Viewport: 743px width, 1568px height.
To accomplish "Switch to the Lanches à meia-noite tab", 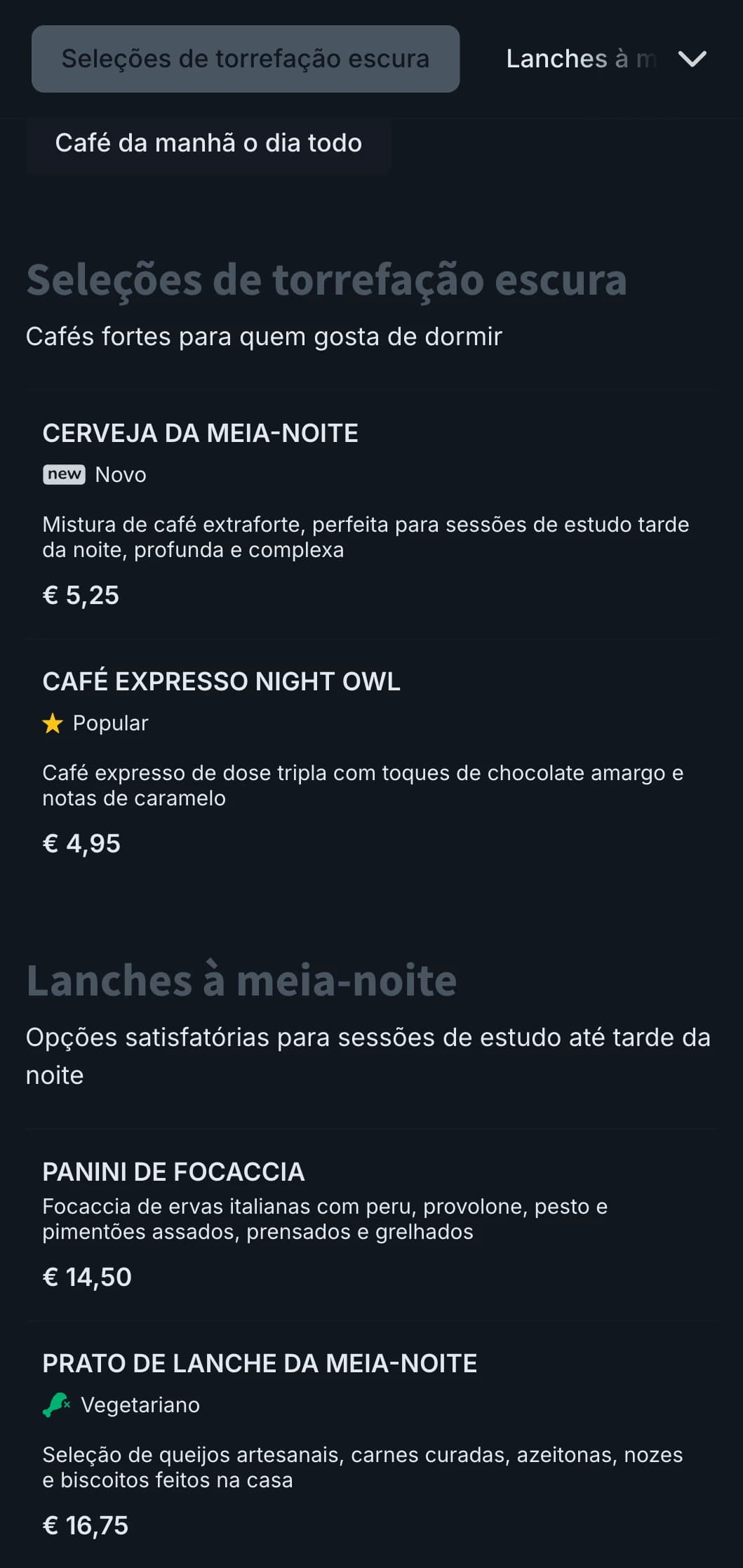I will tap(580, 59).
